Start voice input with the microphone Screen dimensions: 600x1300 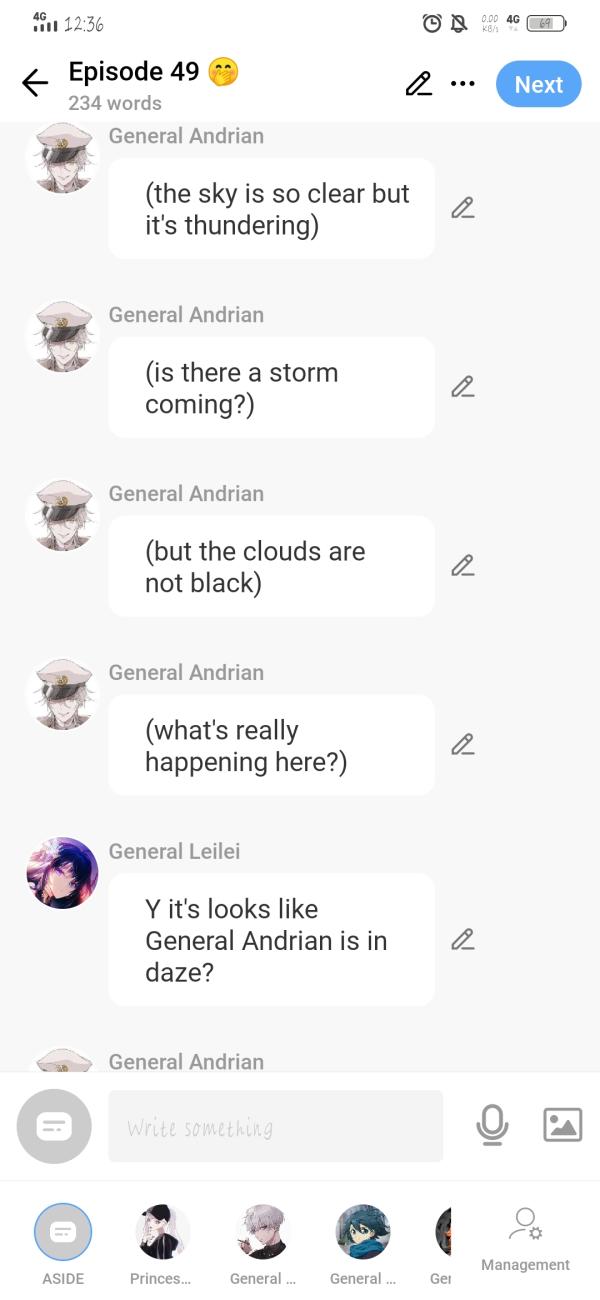click(x=491, y=1127)
